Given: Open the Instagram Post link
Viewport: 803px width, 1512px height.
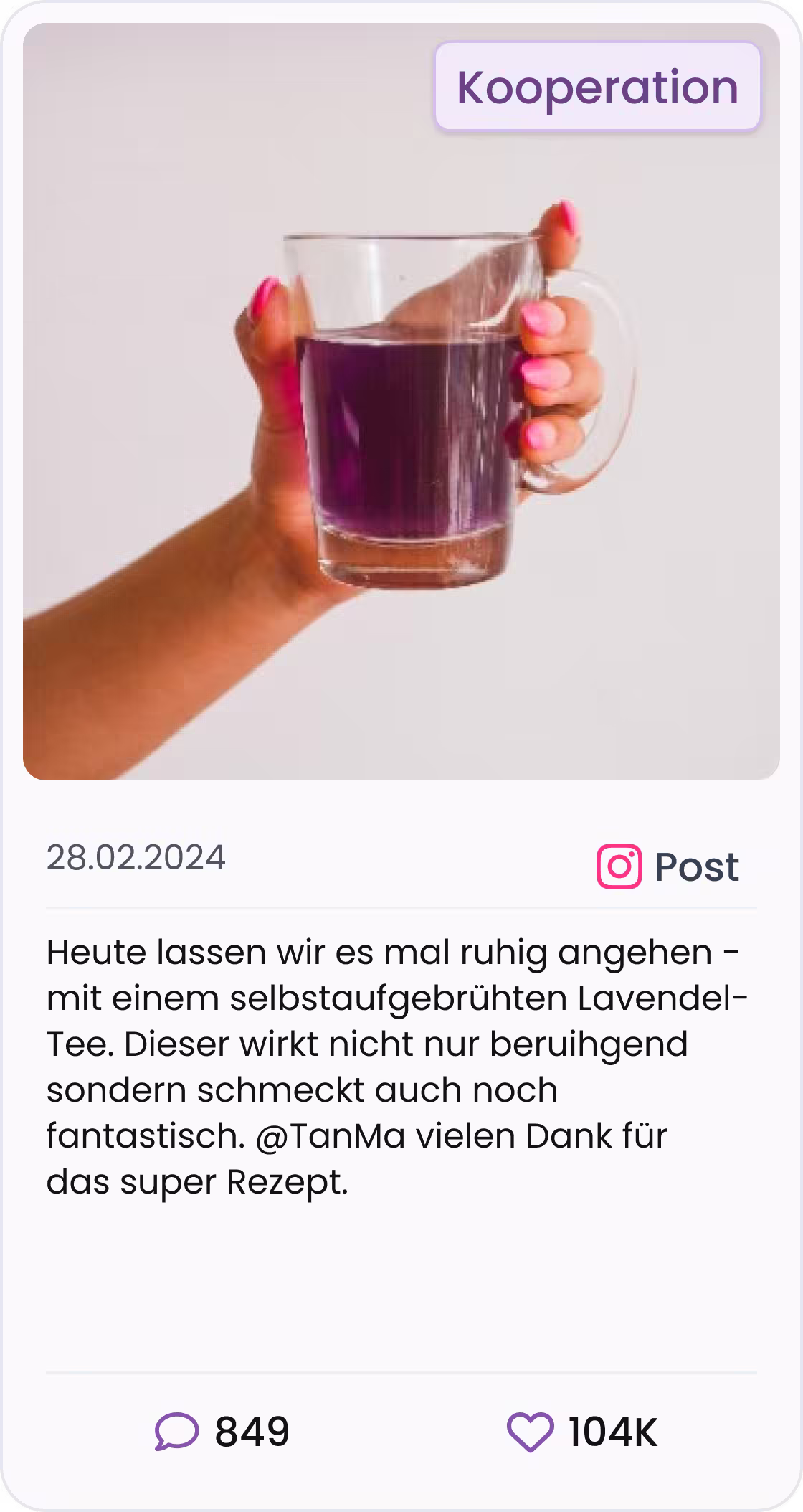Looking at the screenshot, I should (x=667, y=866).
